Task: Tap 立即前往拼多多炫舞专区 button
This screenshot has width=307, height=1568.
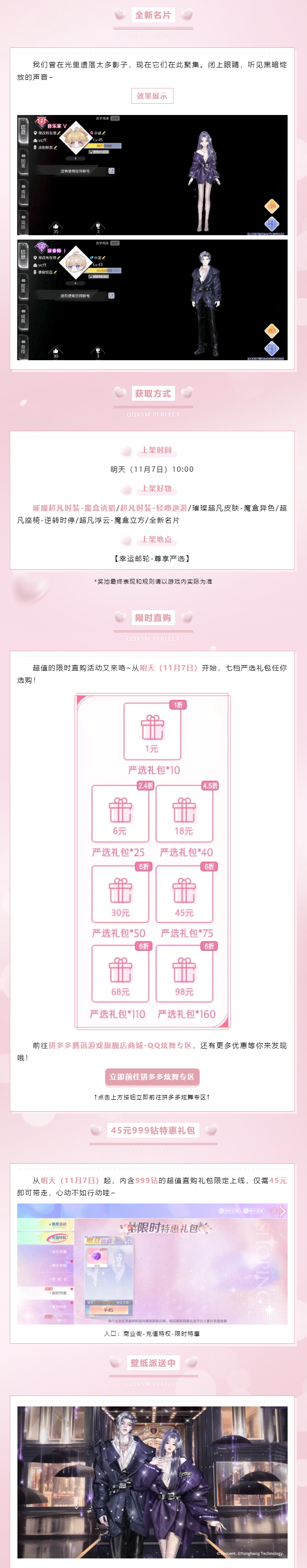Action: 152,1076
